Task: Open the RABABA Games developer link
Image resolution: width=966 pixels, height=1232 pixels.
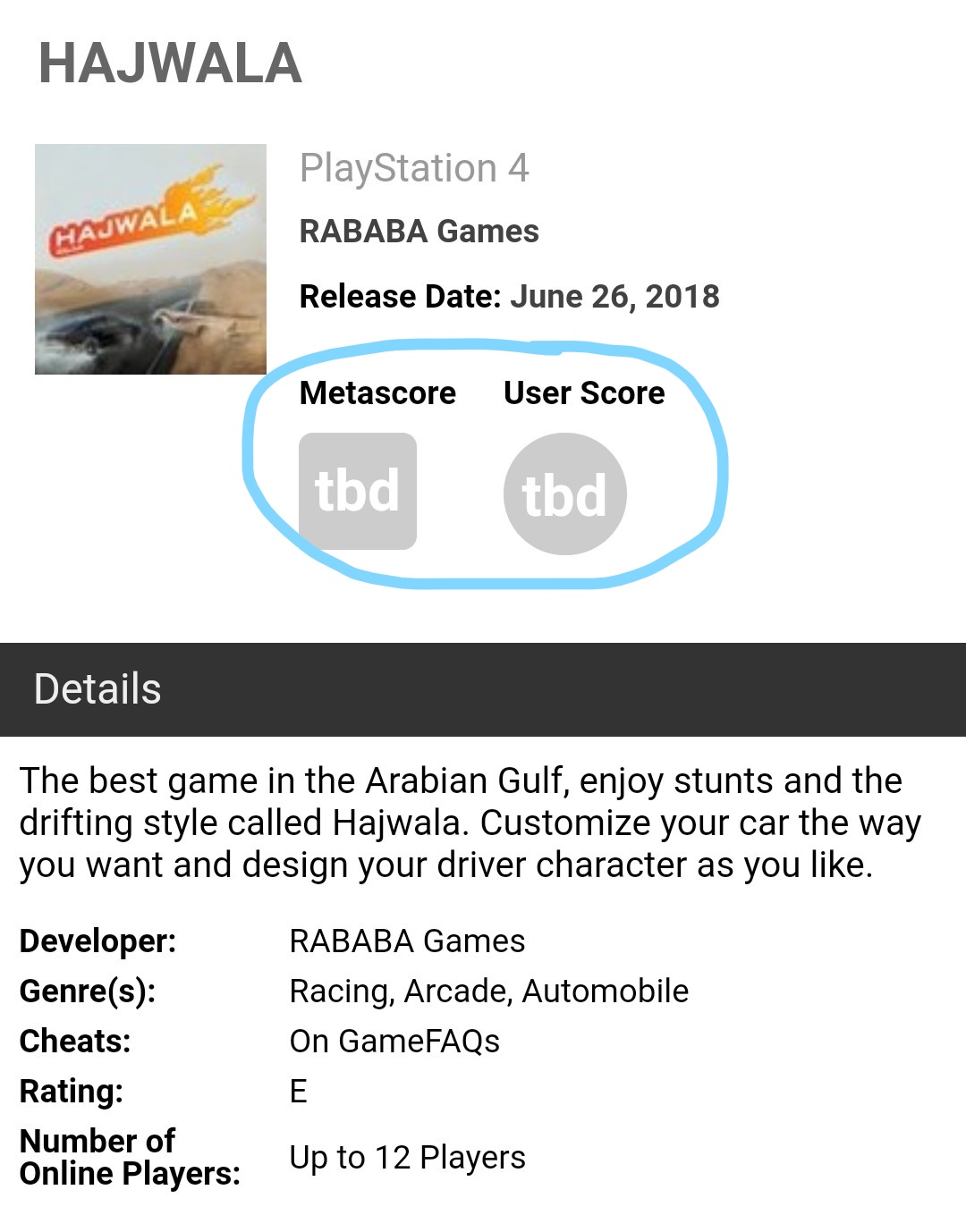Action: (407, 941)
